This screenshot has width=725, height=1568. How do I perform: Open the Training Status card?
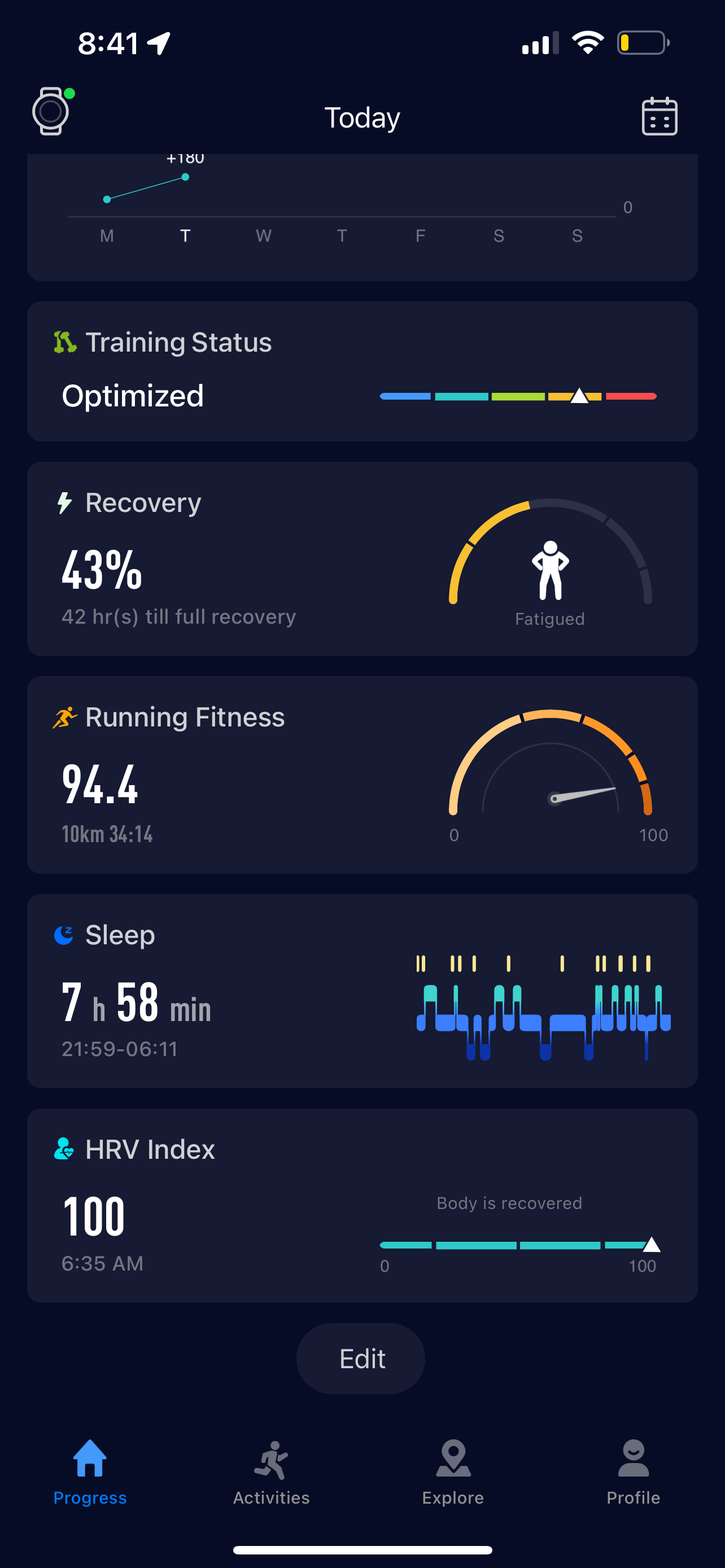pyautogui.click(x=362, y=371)
